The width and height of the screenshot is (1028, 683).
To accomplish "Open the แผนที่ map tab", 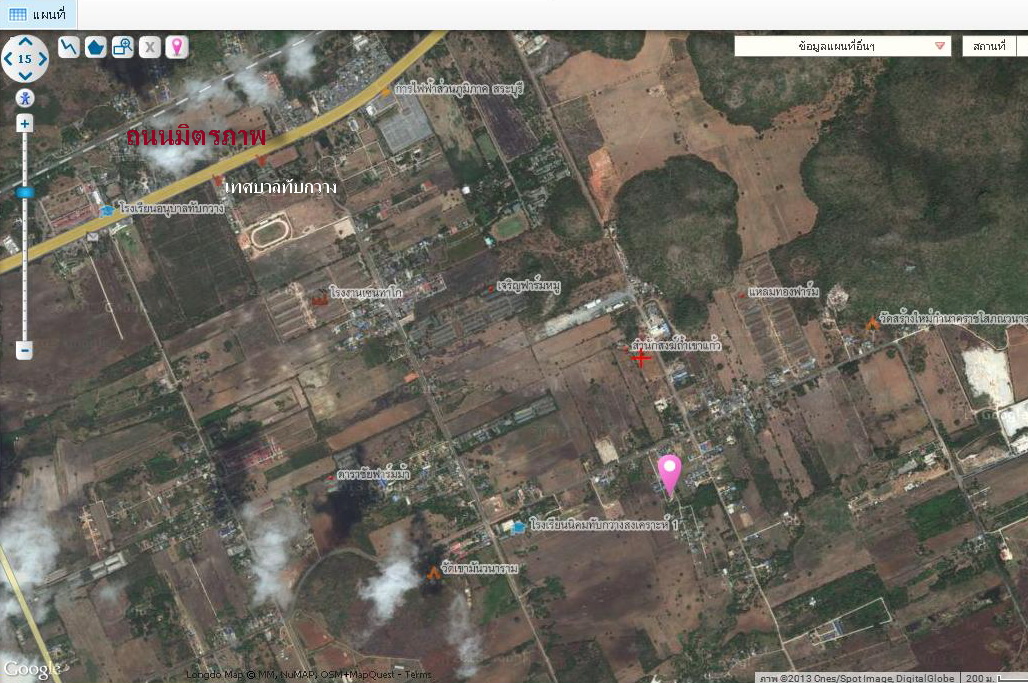I will 38,14.
